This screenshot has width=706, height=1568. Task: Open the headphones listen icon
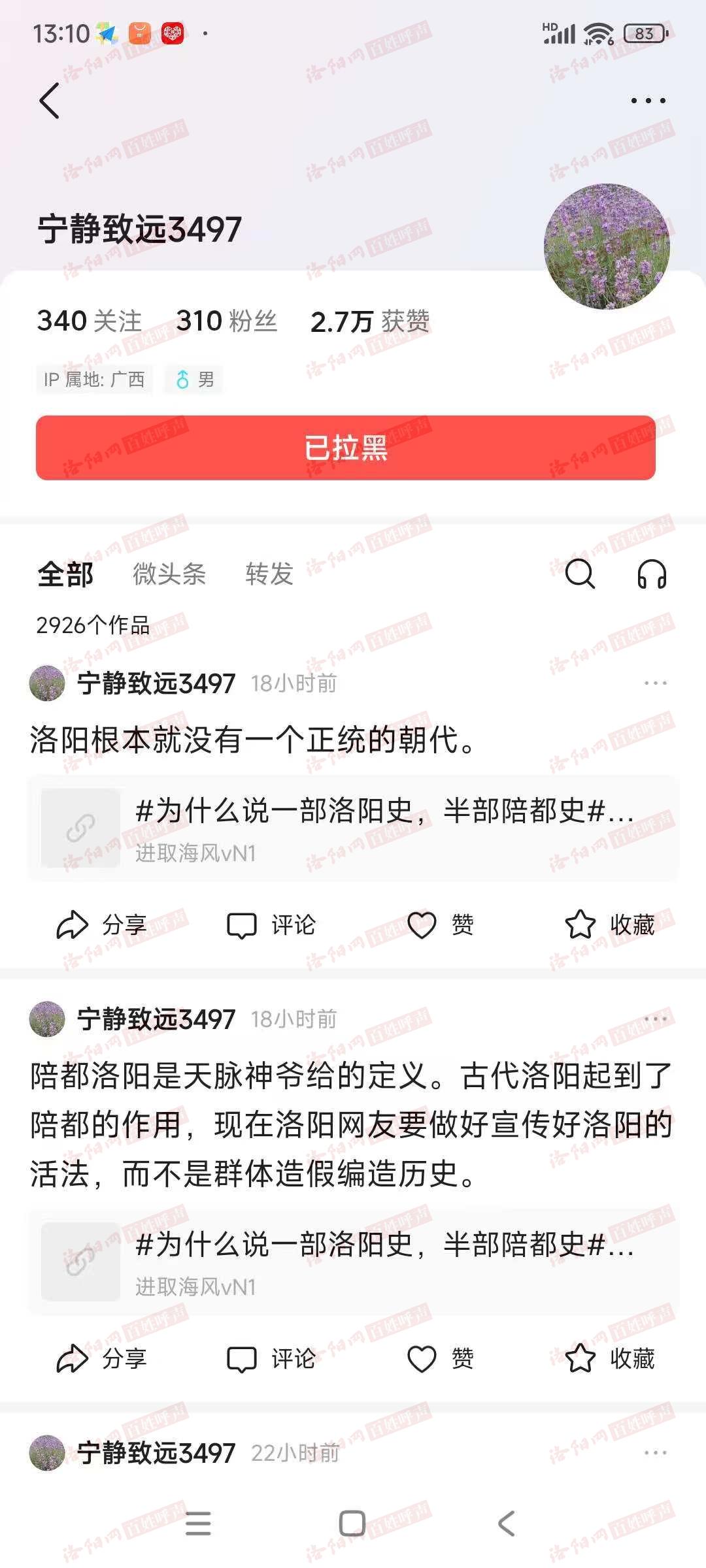pos(652,574)
